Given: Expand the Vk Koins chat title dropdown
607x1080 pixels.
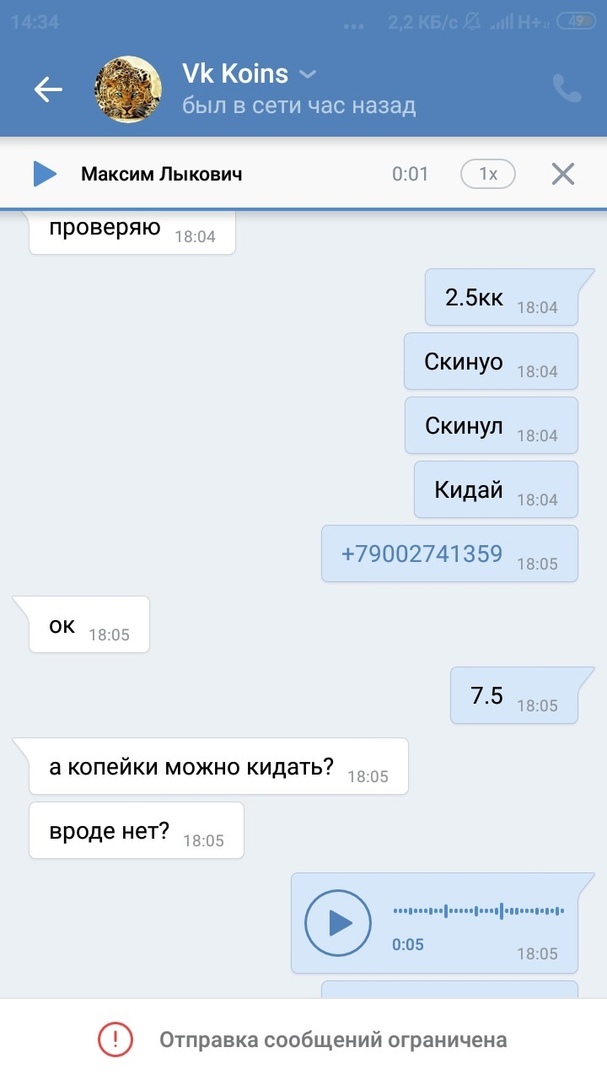Looking at the screenshot, I should tap(309, 74).
